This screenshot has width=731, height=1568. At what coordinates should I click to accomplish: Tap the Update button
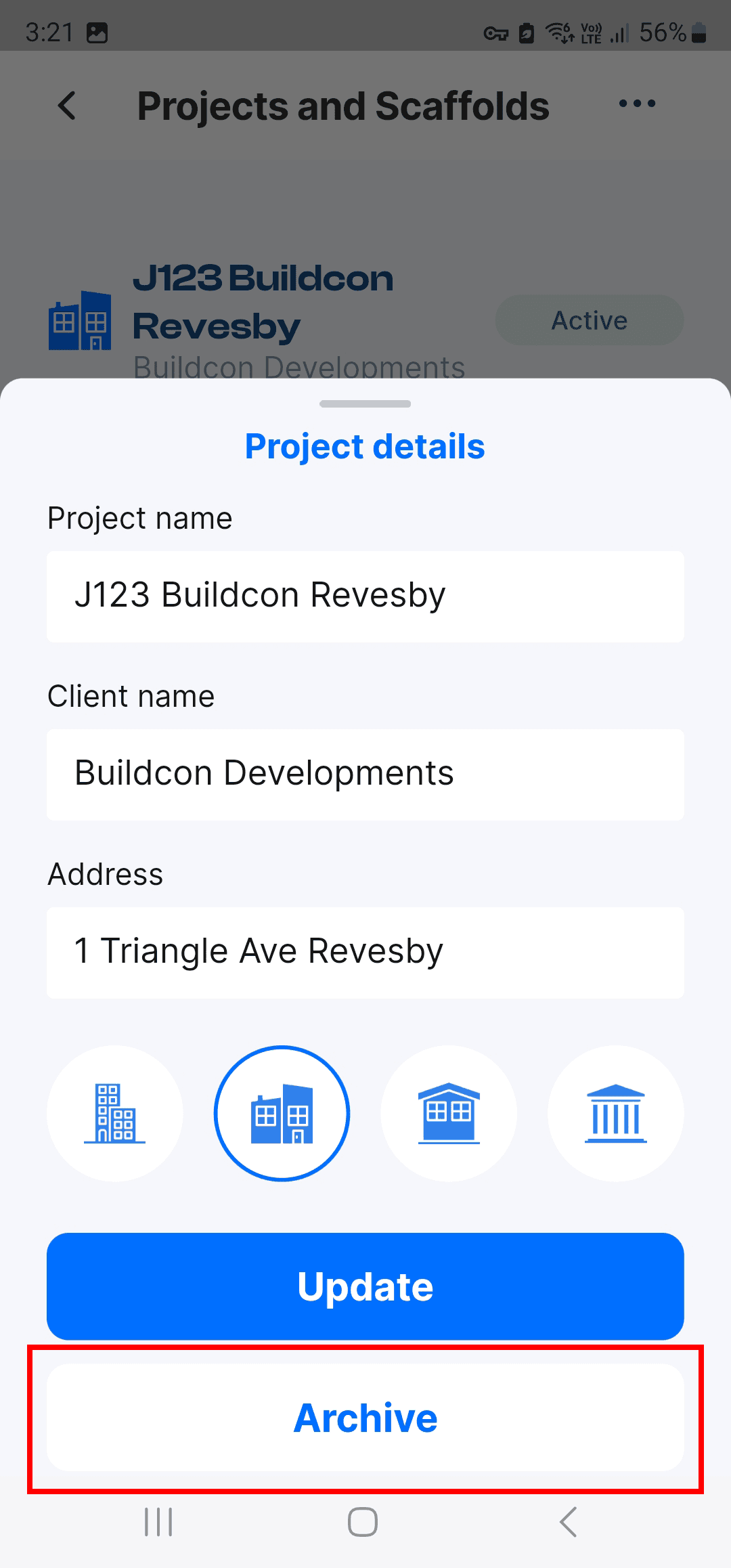click(365, 1286)
